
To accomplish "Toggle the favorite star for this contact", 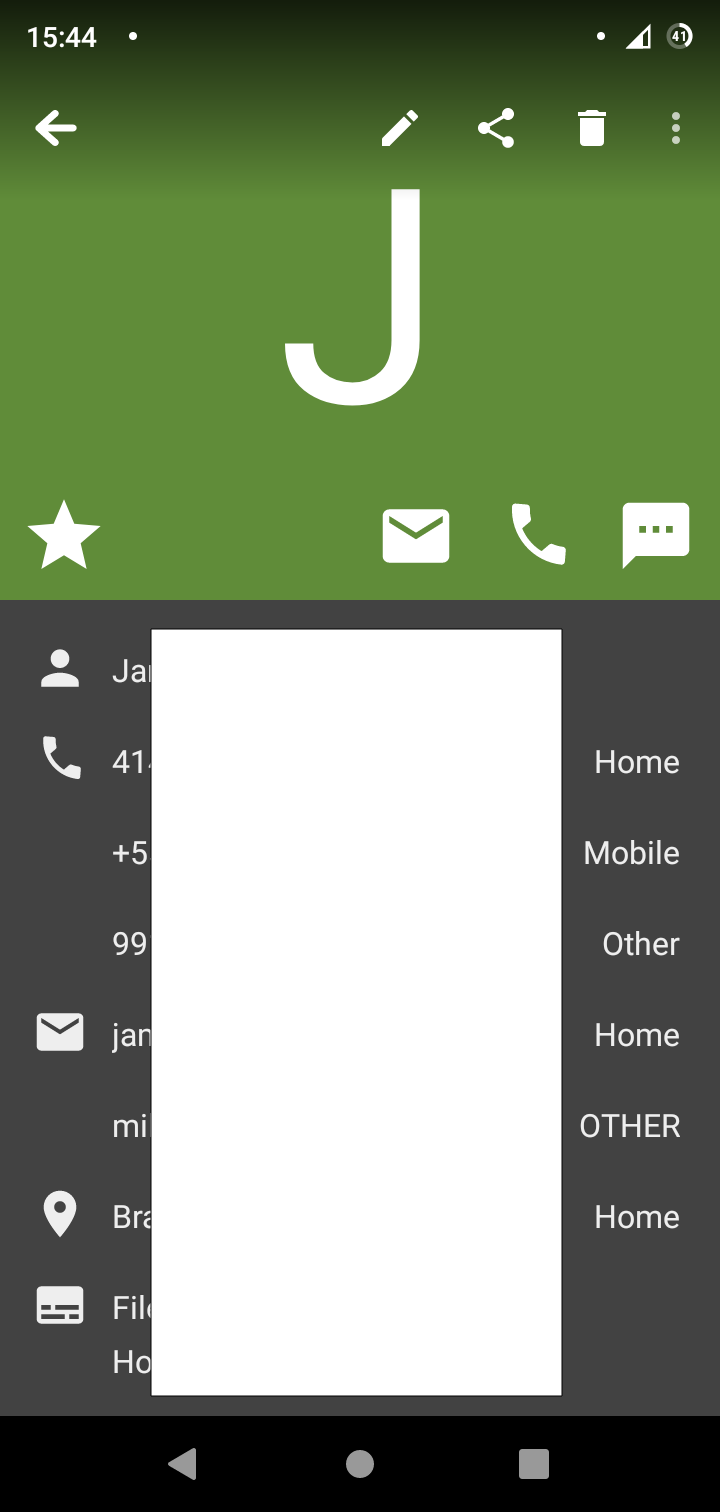I will [63, 534].
